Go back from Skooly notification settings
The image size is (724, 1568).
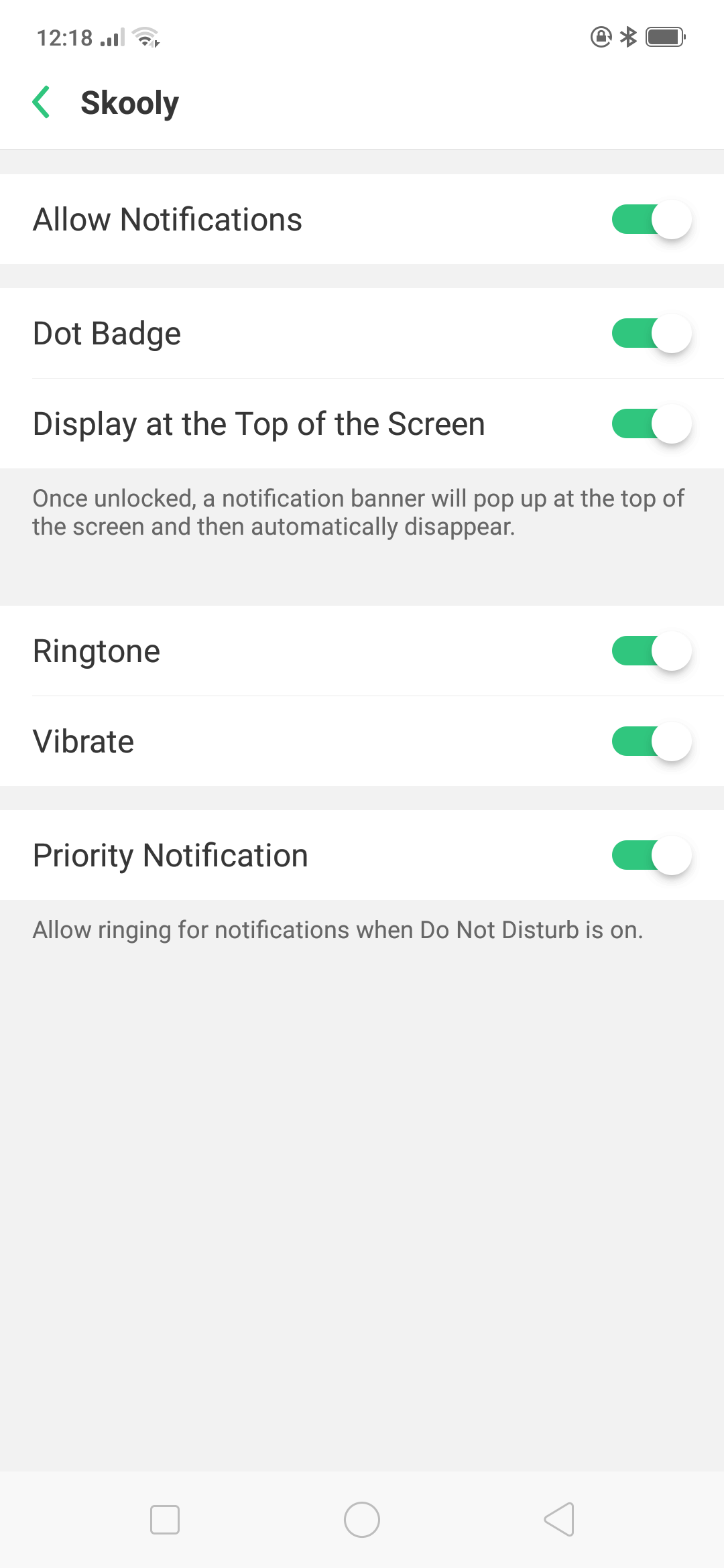[x=42, y=103]
